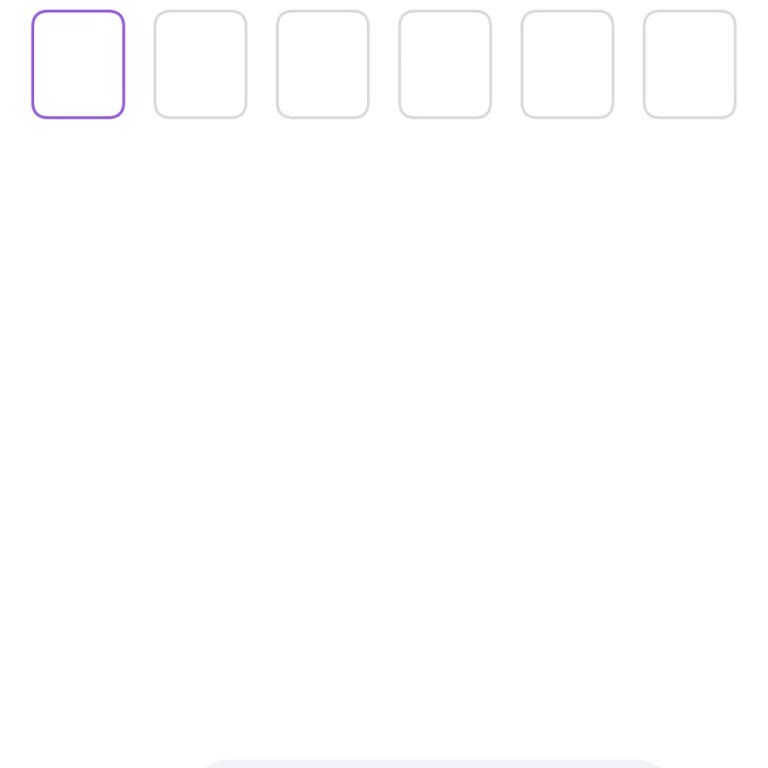
Task: Activate the fourth code digit box
Action: point(445,64)
